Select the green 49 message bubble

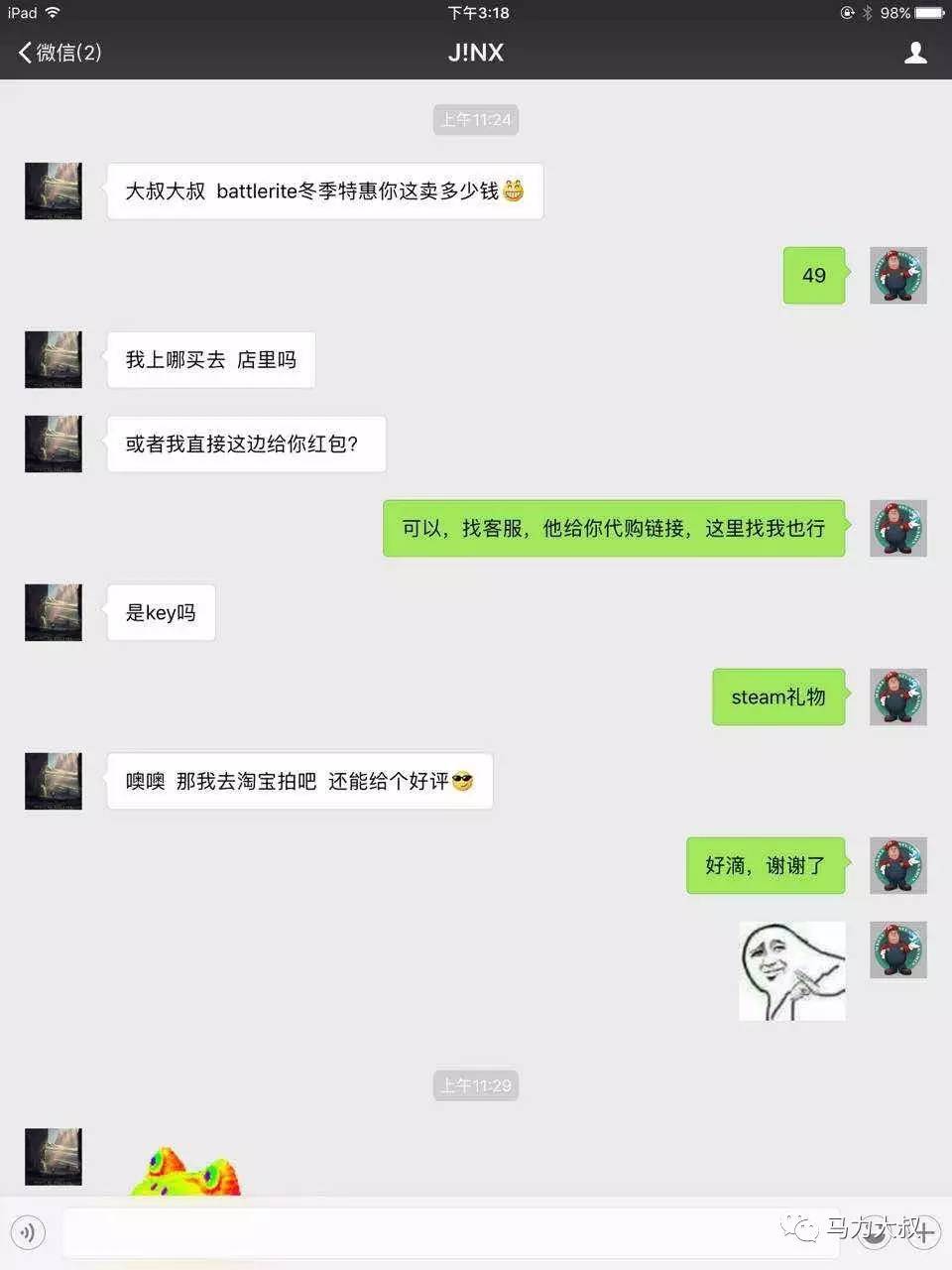pyautogui.click(x=813, y=275)
